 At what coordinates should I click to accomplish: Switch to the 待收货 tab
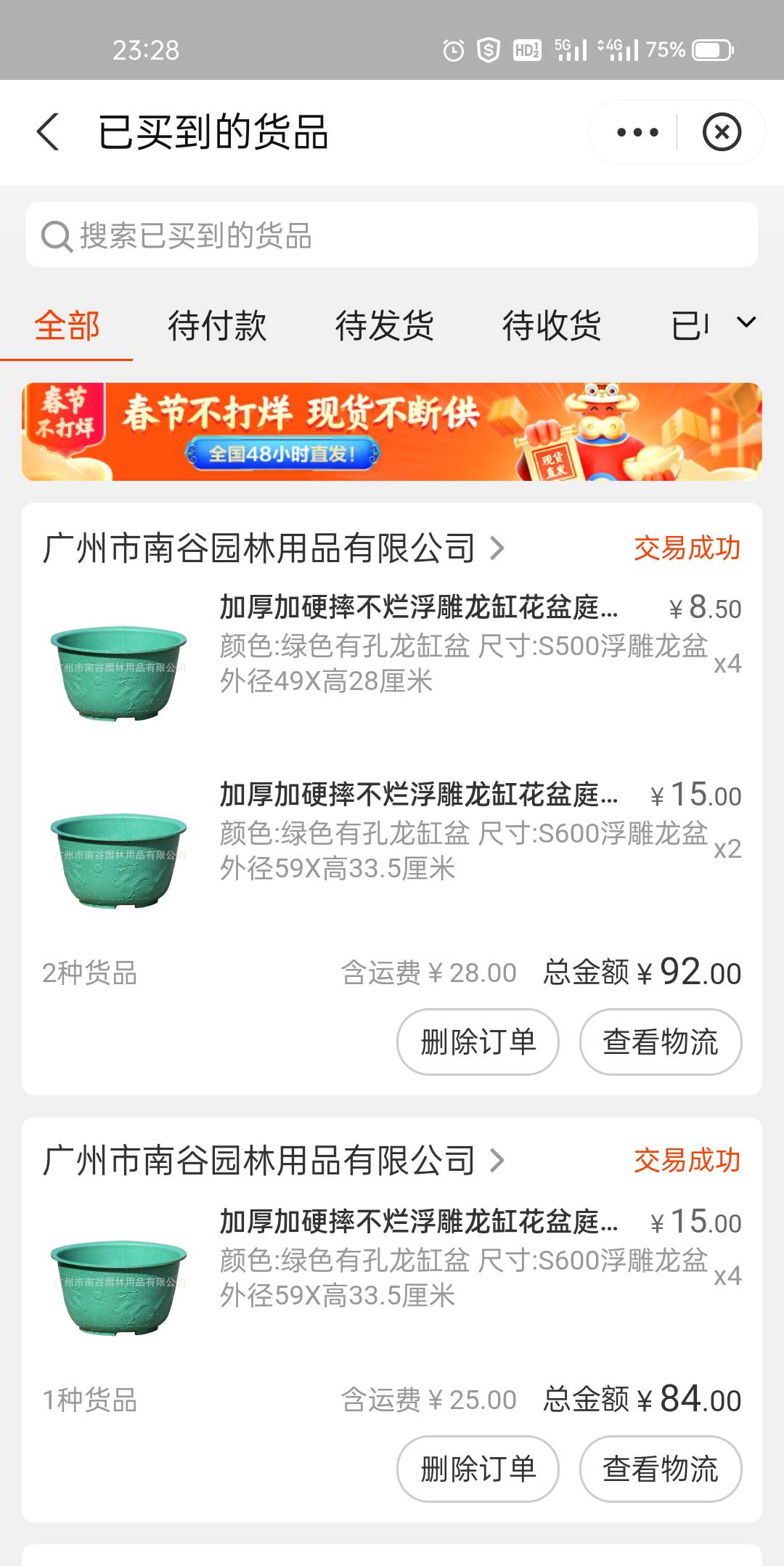(552, 325)
